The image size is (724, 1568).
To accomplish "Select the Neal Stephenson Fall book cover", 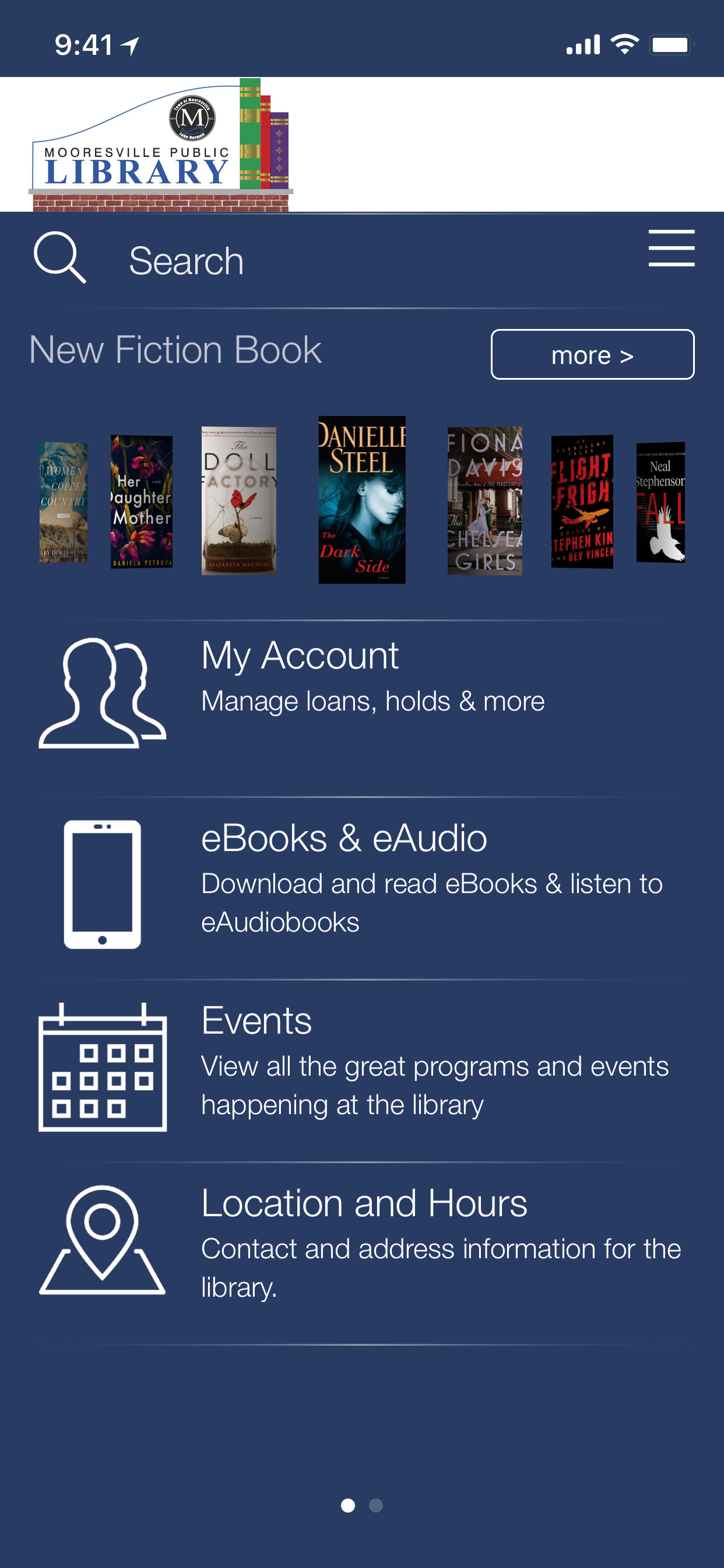I will point(660,502).
